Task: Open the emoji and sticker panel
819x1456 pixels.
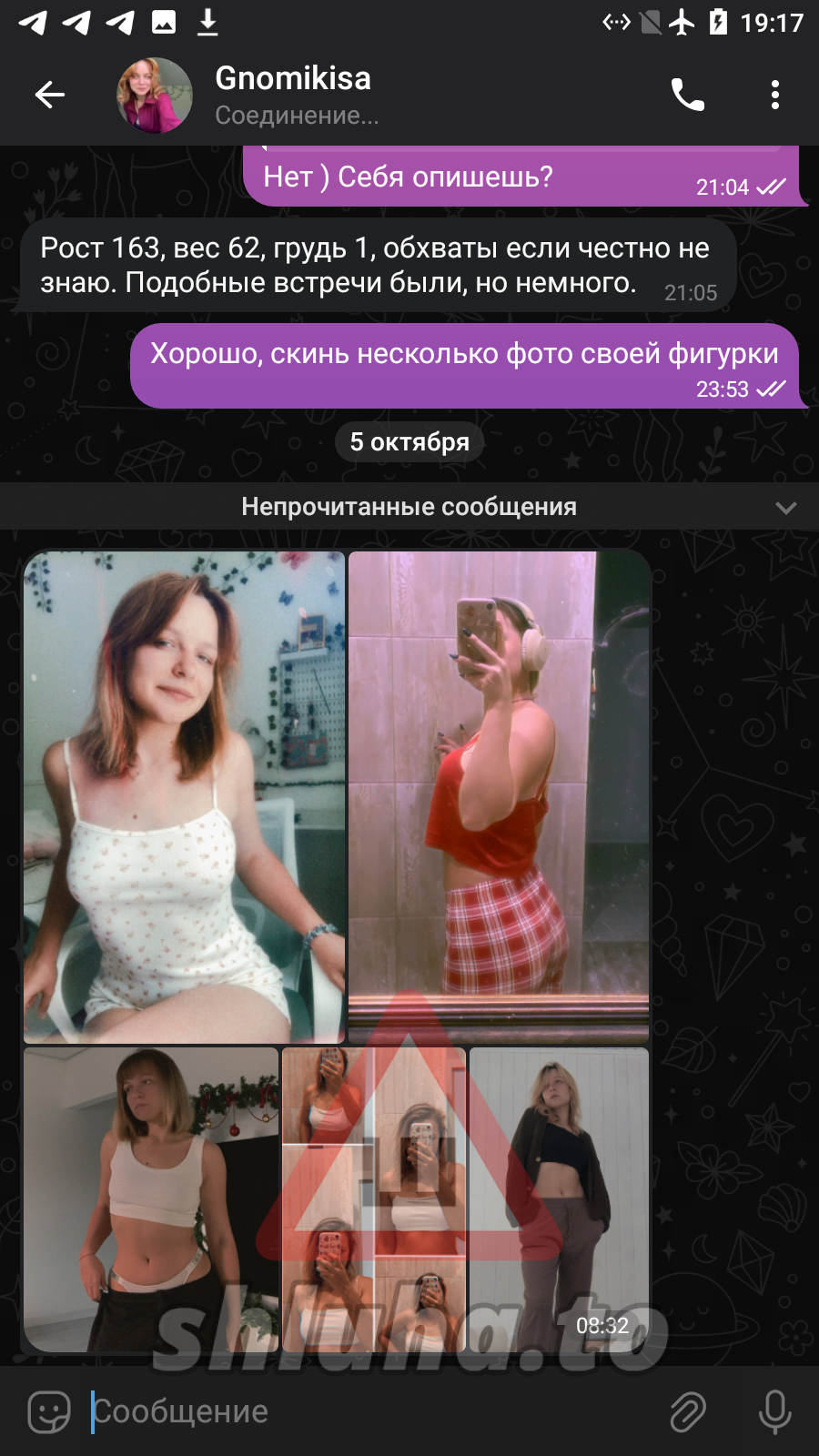Action: (x=49, y=1411)
